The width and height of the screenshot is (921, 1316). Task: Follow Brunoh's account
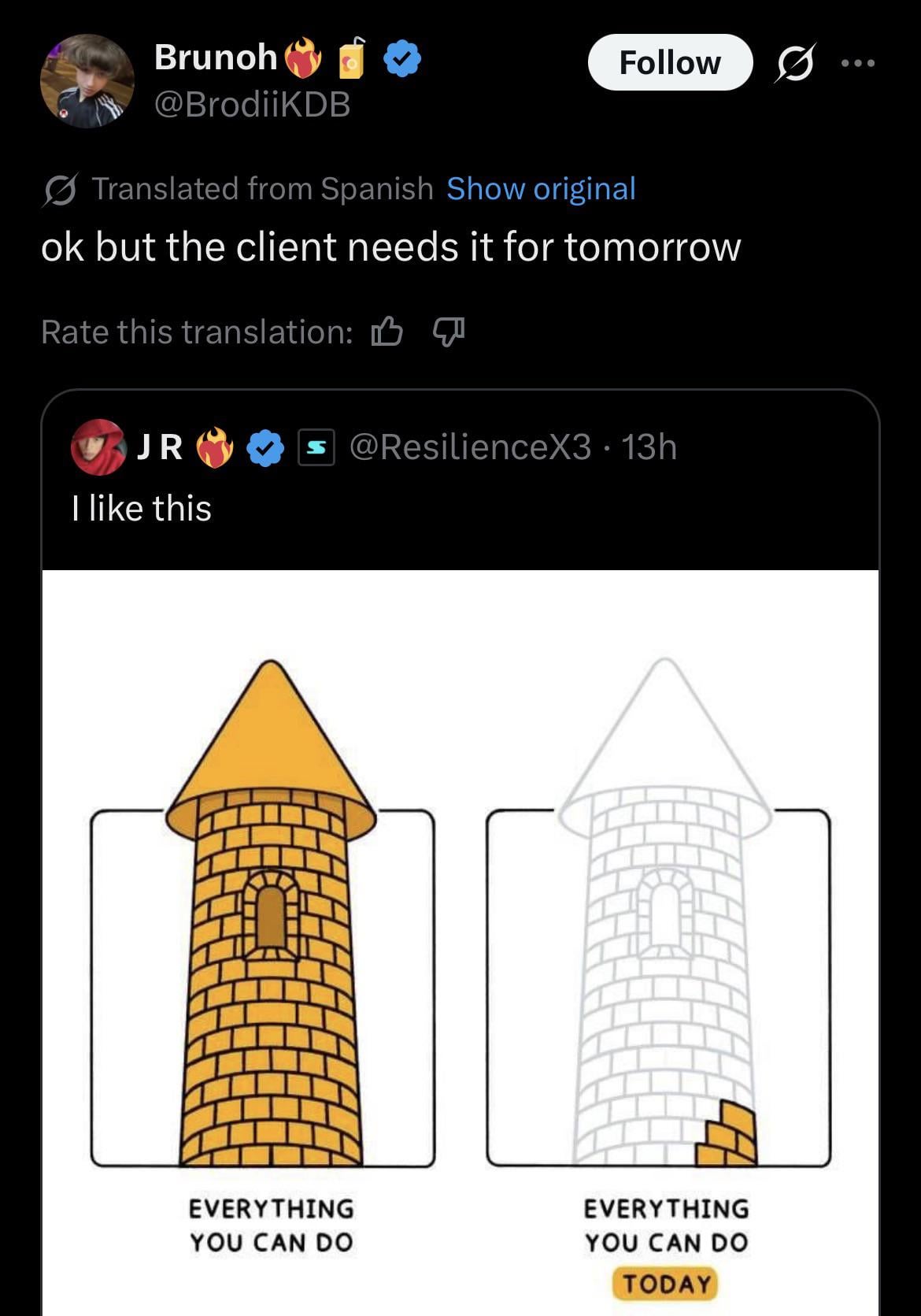[x=669, y=63]
